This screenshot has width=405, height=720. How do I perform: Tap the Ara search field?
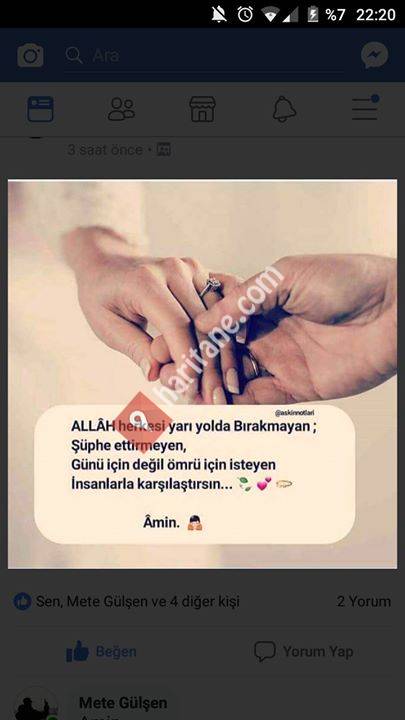[x=204, y=56]
